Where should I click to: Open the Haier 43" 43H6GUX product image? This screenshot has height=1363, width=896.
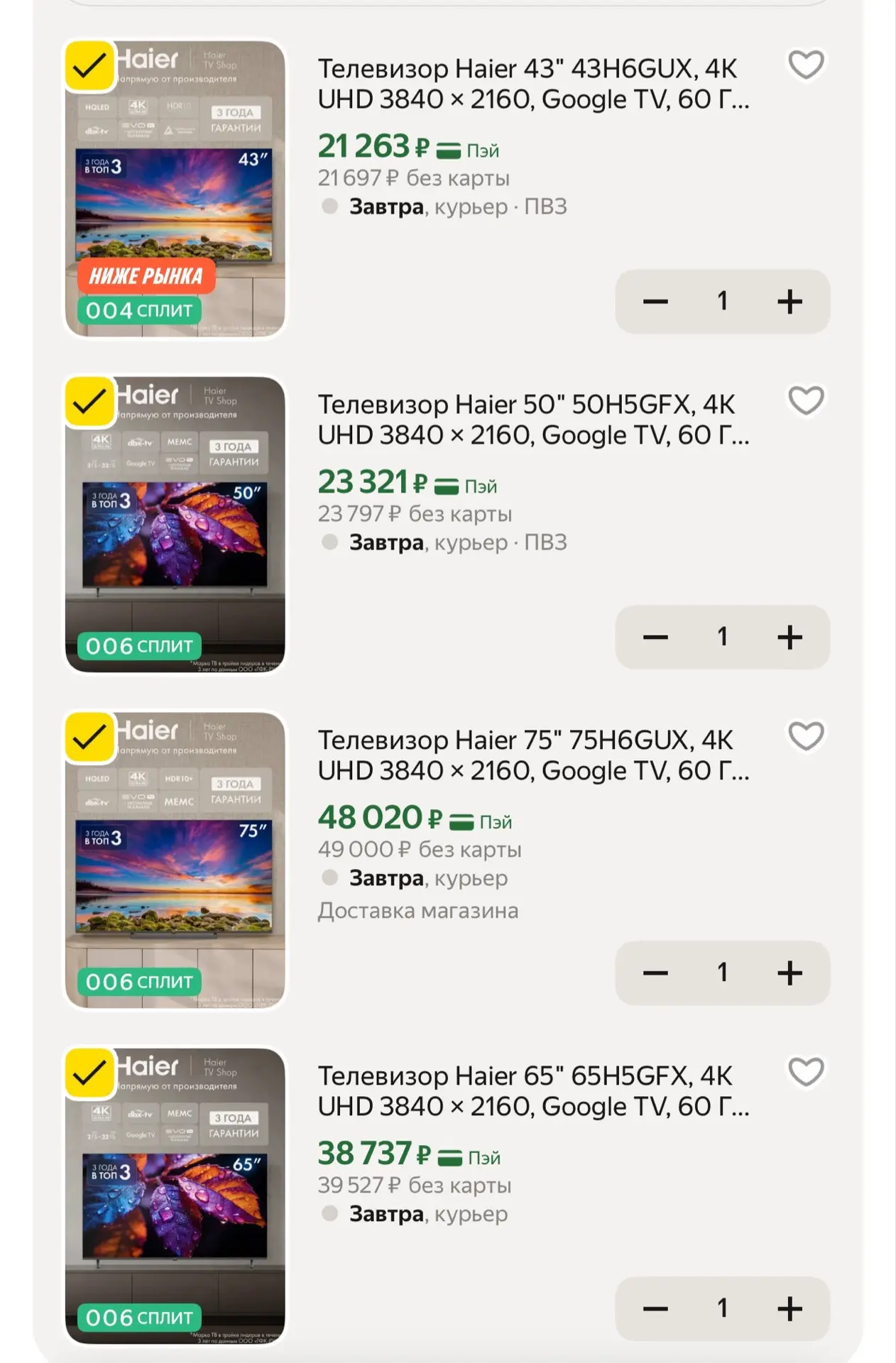click(175, 189)
